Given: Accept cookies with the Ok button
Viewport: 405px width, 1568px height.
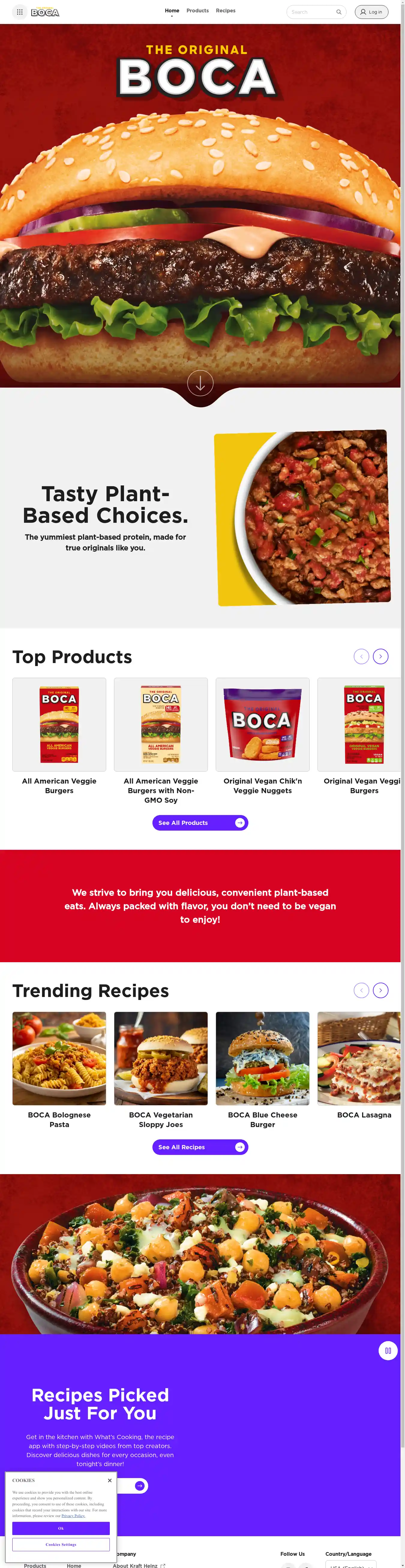Looking at the screenshot, I should tap(61, 1528).
